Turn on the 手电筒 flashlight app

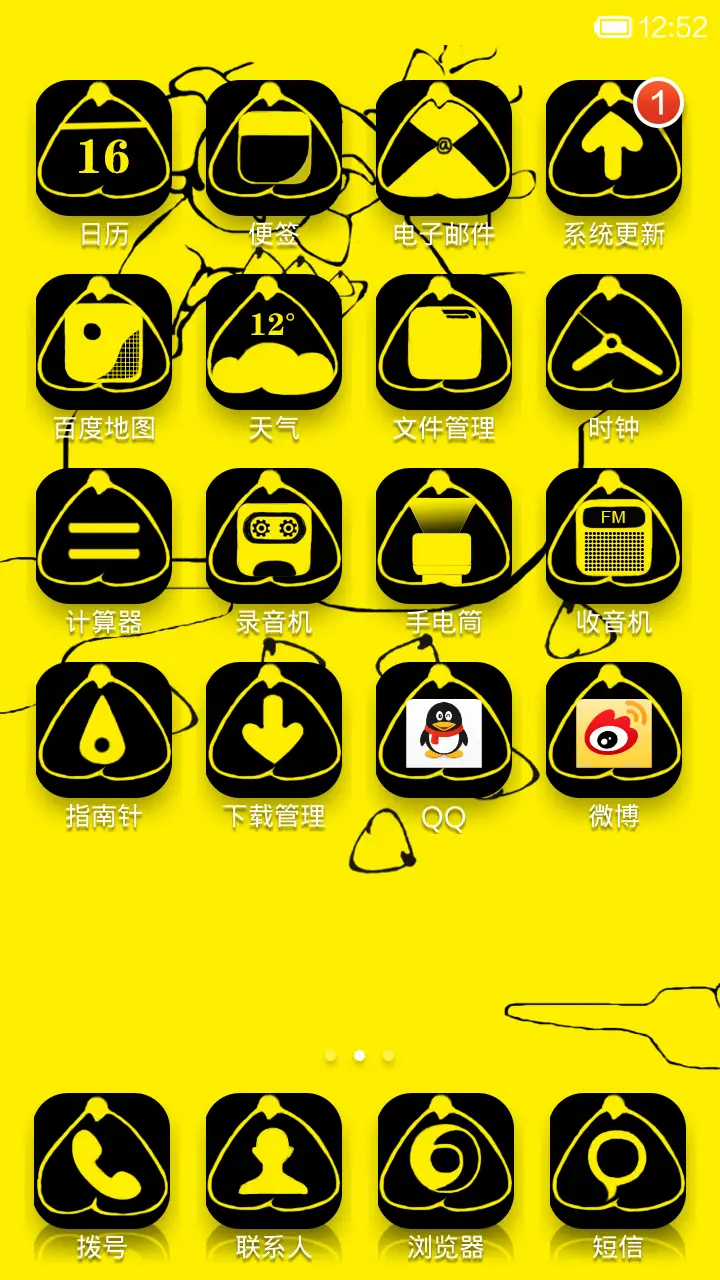[x=444, y=536]
